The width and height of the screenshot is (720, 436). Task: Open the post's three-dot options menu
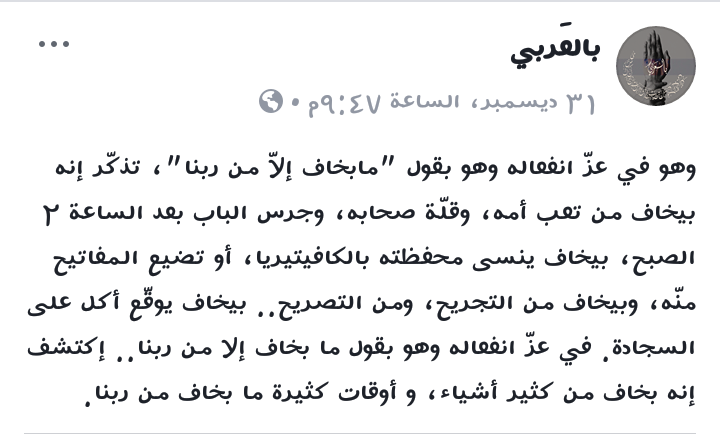pos(54,45)
